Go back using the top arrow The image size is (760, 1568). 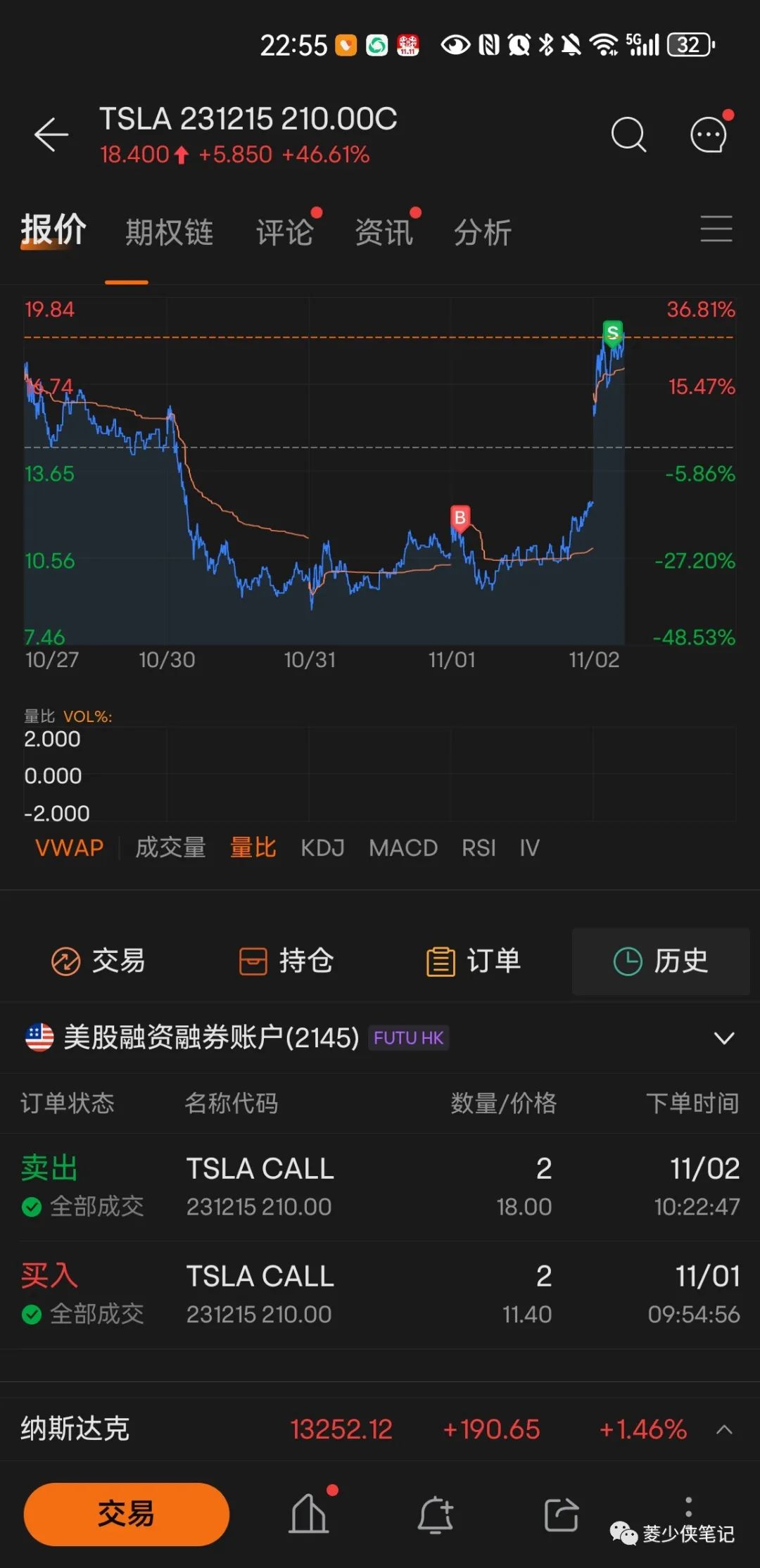tap(51, 134)
